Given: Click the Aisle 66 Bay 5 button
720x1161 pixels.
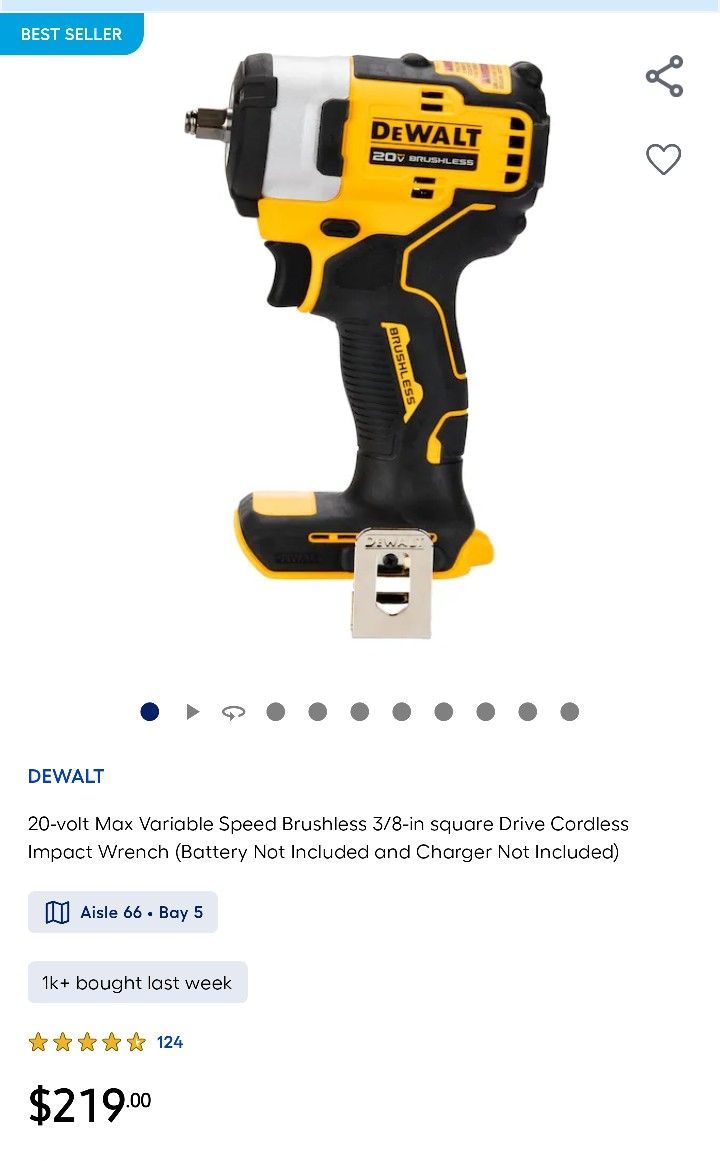Looking at the screenshot, I should coord(122,911).
